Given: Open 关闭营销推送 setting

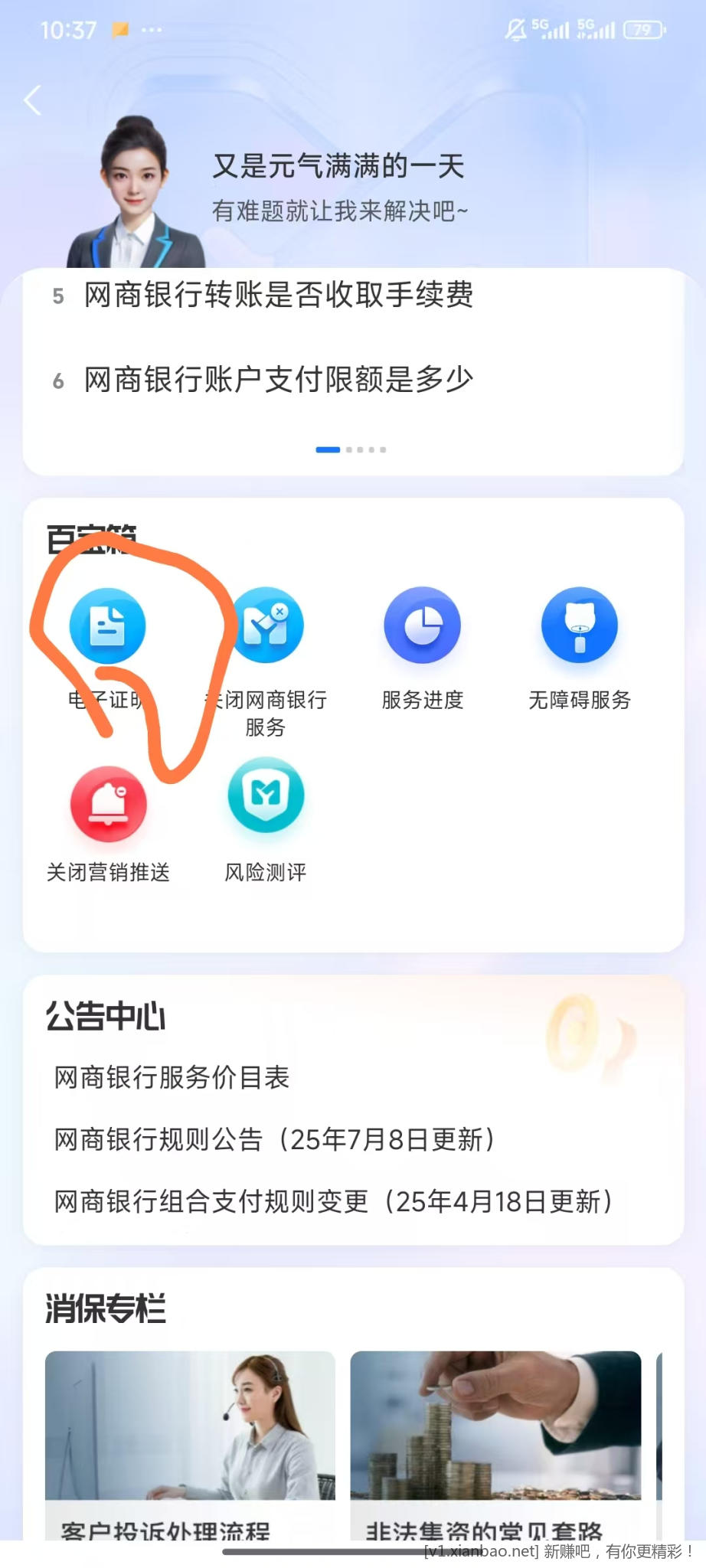Looking at the screenshot, I should click(x=108, y=805).
